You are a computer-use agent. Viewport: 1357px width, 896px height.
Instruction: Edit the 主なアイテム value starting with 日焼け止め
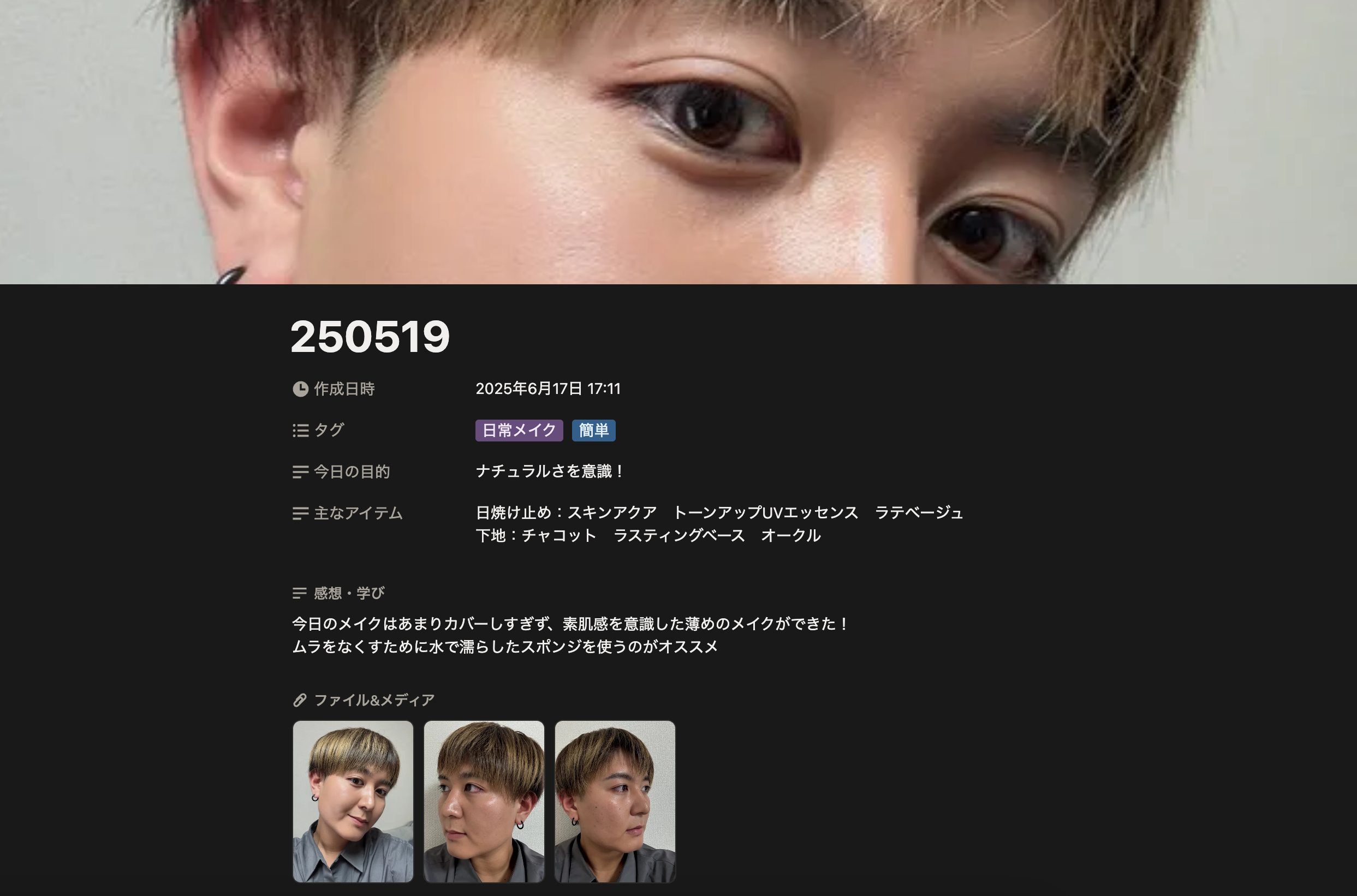coord(718,524)
